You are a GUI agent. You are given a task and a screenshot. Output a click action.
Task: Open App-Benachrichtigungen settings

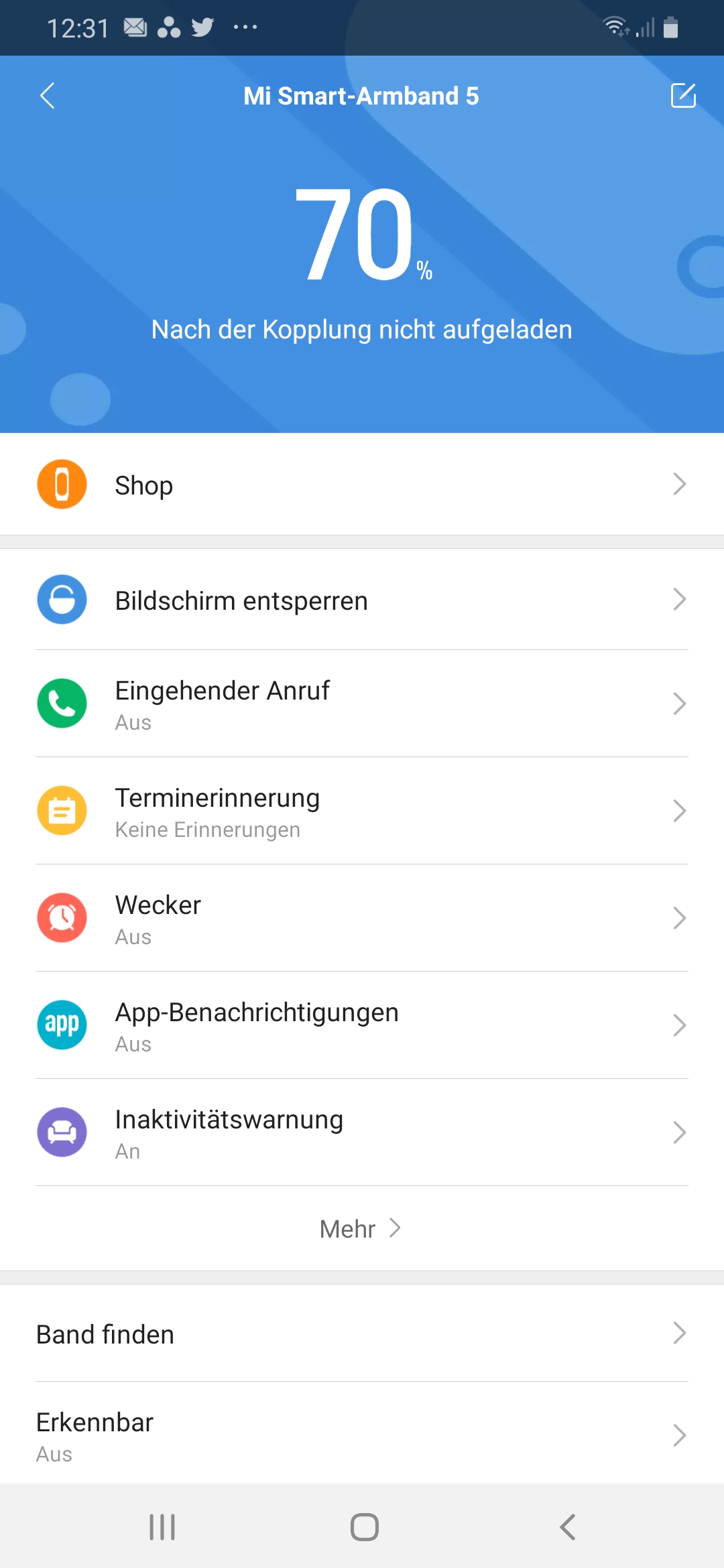tap(362, 1026)
